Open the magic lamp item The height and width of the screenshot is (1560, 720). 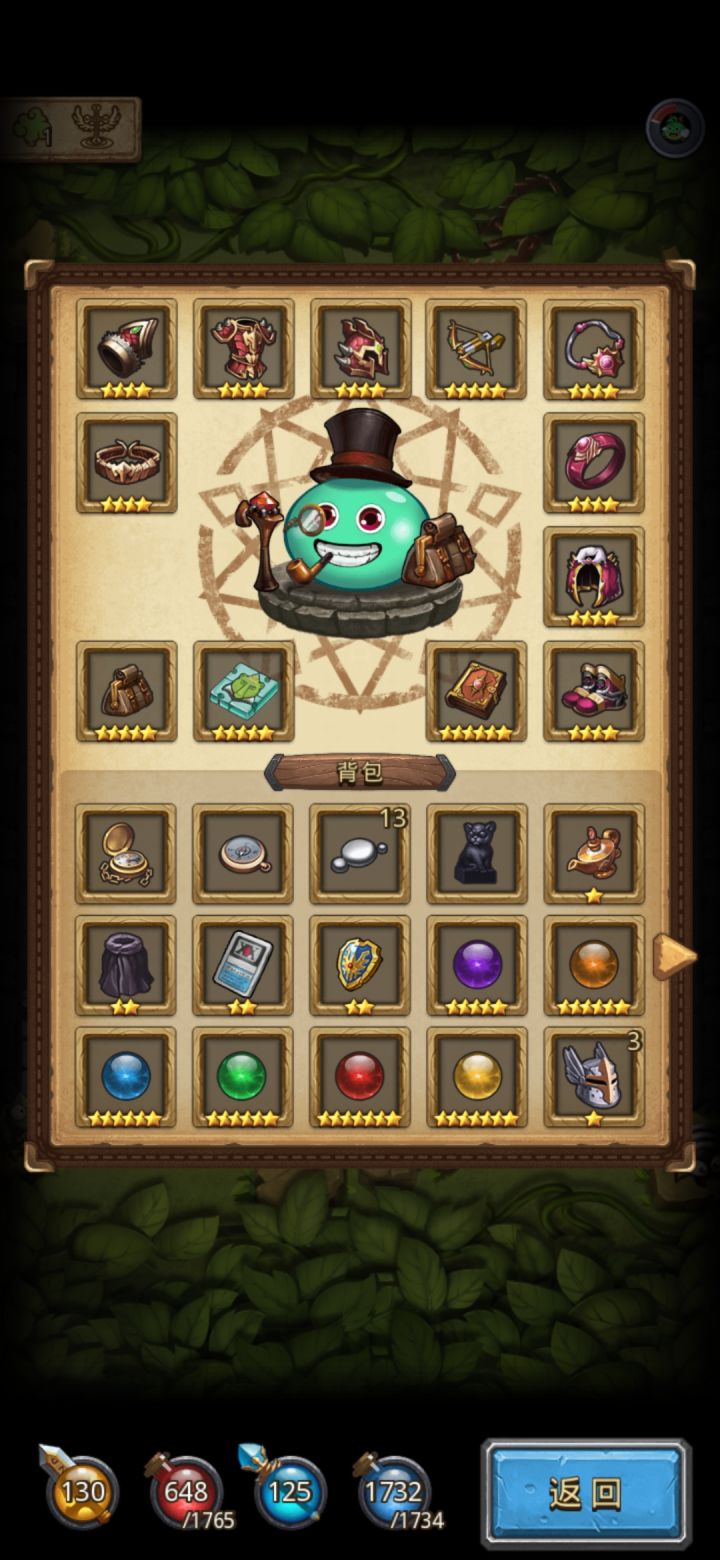pyautogui.click(x=593, y=855)
